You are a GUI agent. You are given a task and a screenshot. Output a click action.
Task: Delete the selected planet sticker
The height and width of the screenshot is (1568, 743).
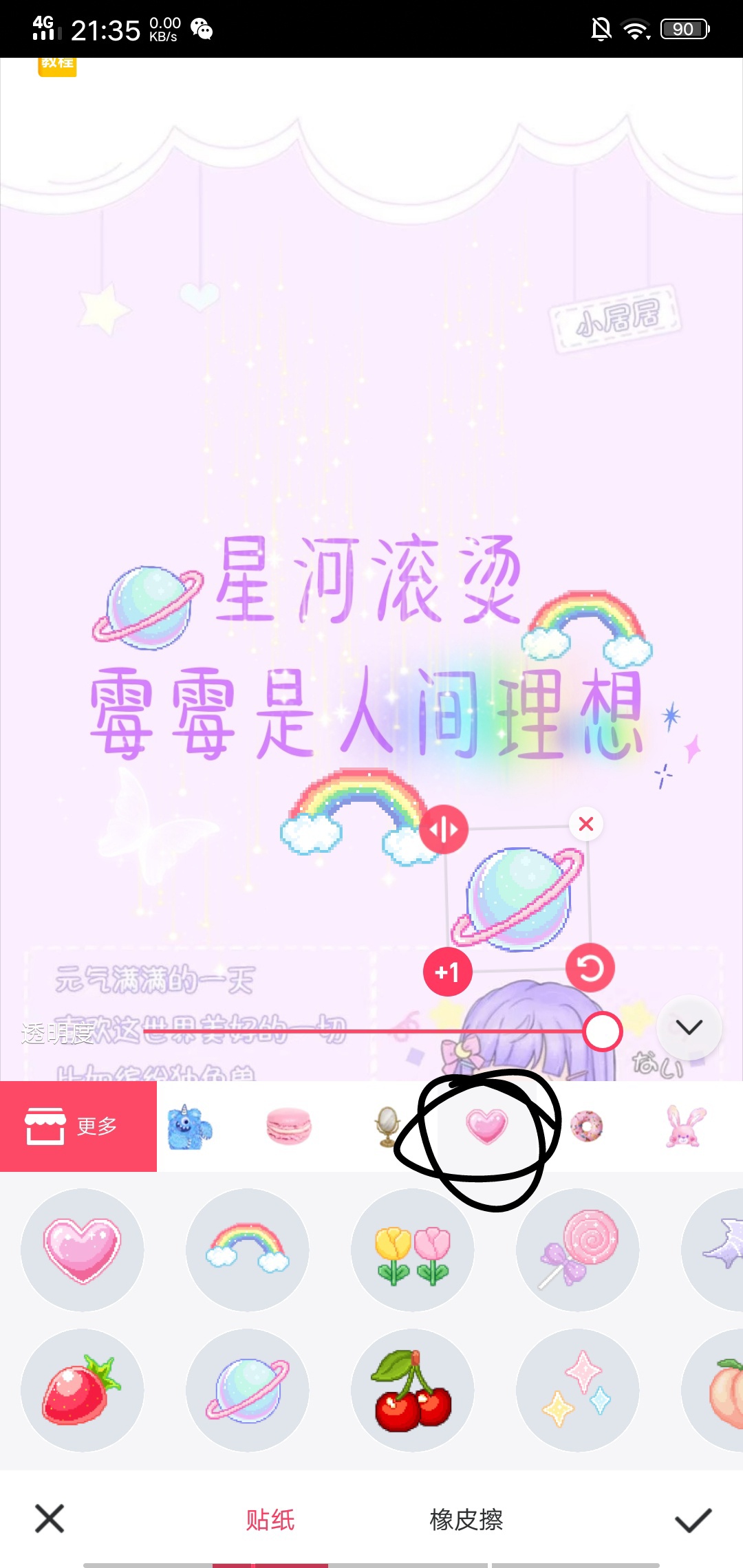click(586, 824)
